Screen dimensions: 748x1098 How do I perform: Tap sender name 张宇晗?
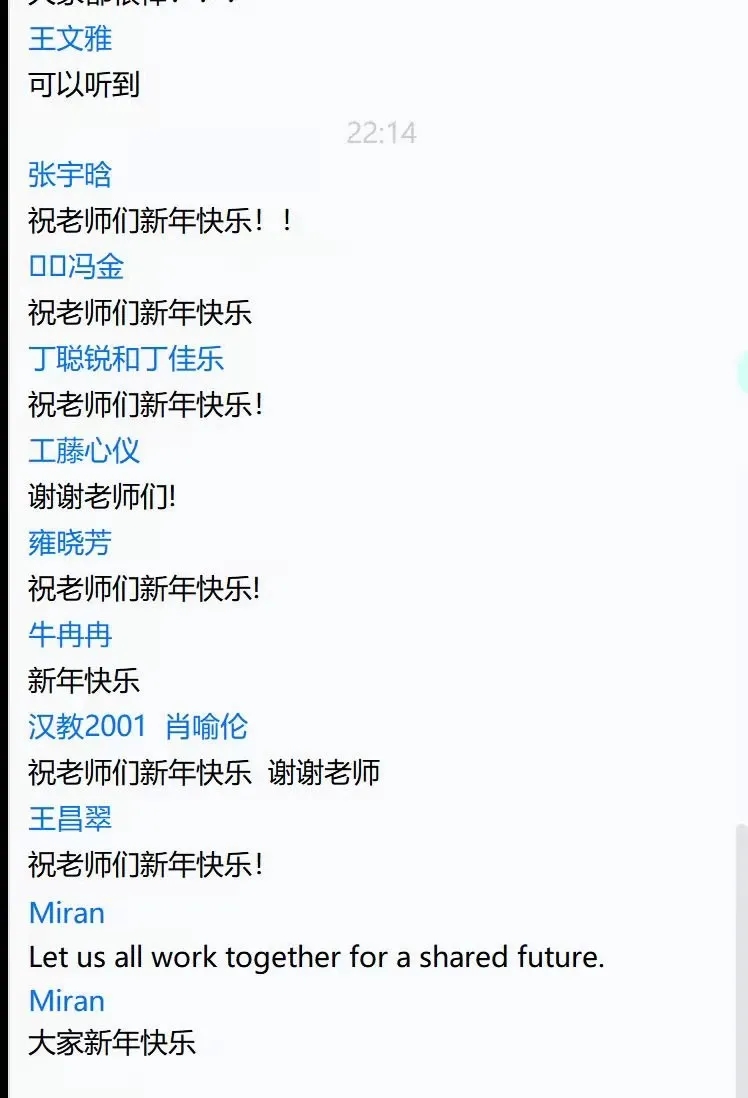(x=70, y=175)
